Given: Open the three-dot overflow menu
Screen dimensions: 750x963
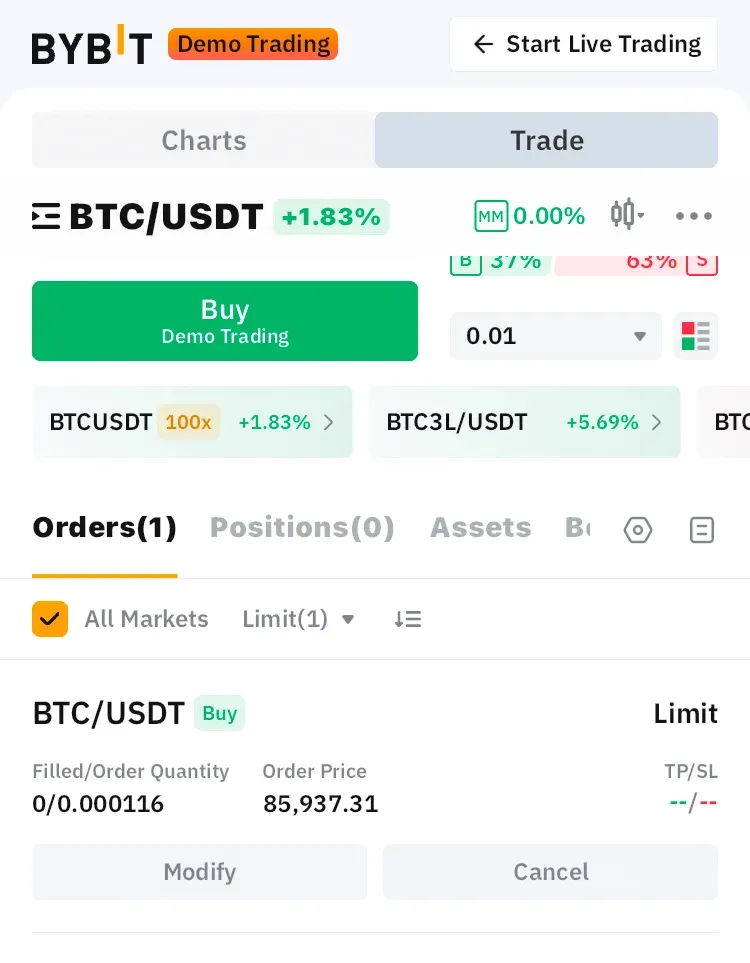Looking at the screenshot, I should pyautogui.click(x=693, y=216).
